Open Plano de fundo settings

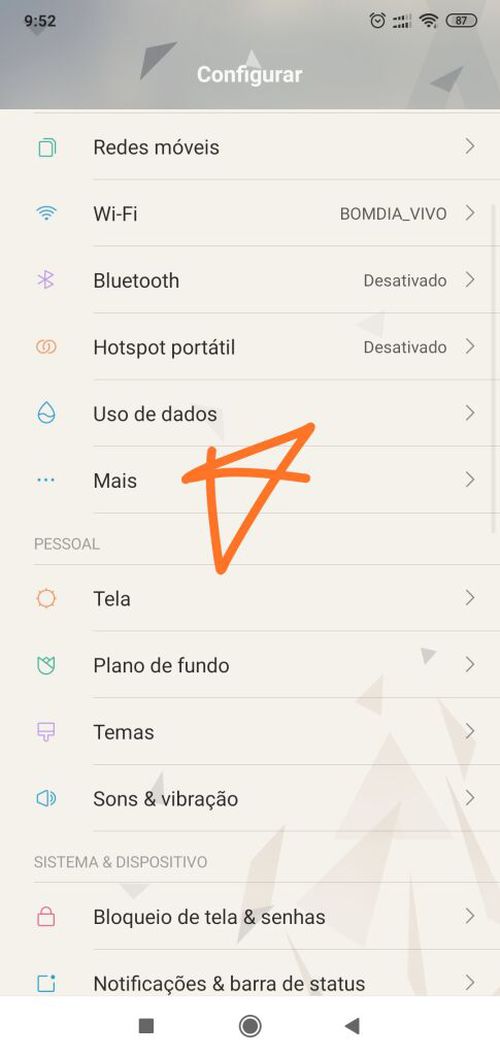point(250,665)
